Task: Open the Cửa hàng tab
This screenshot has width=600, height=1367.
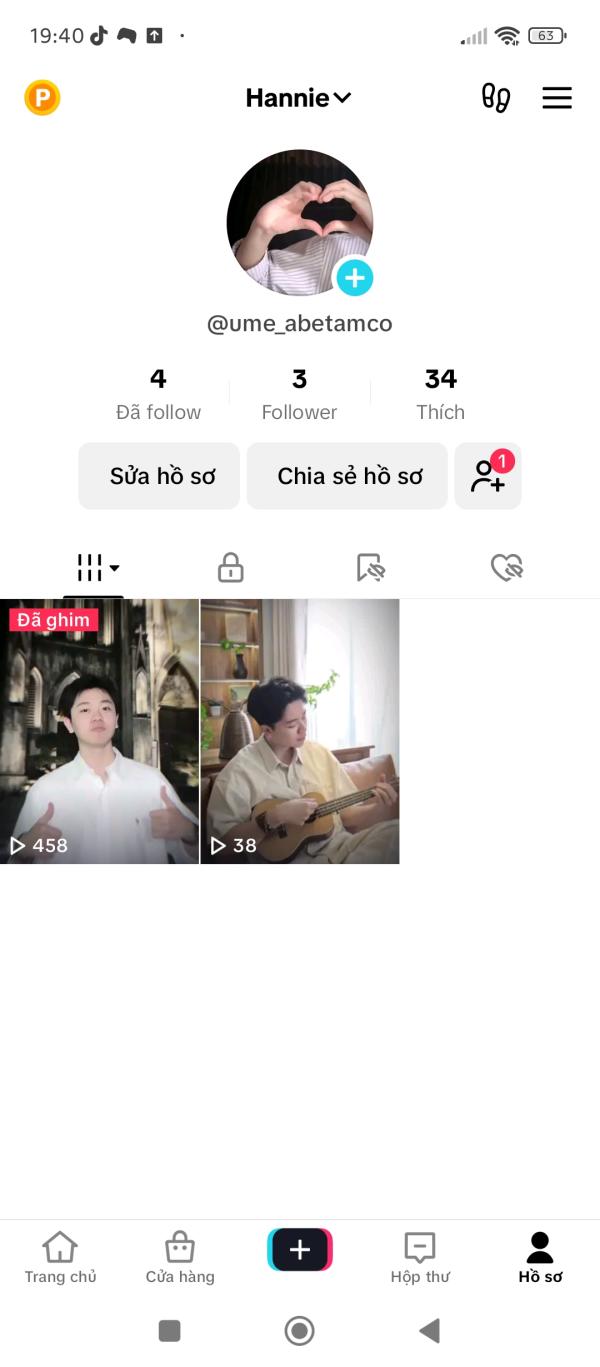Action: click(180, 1257)
